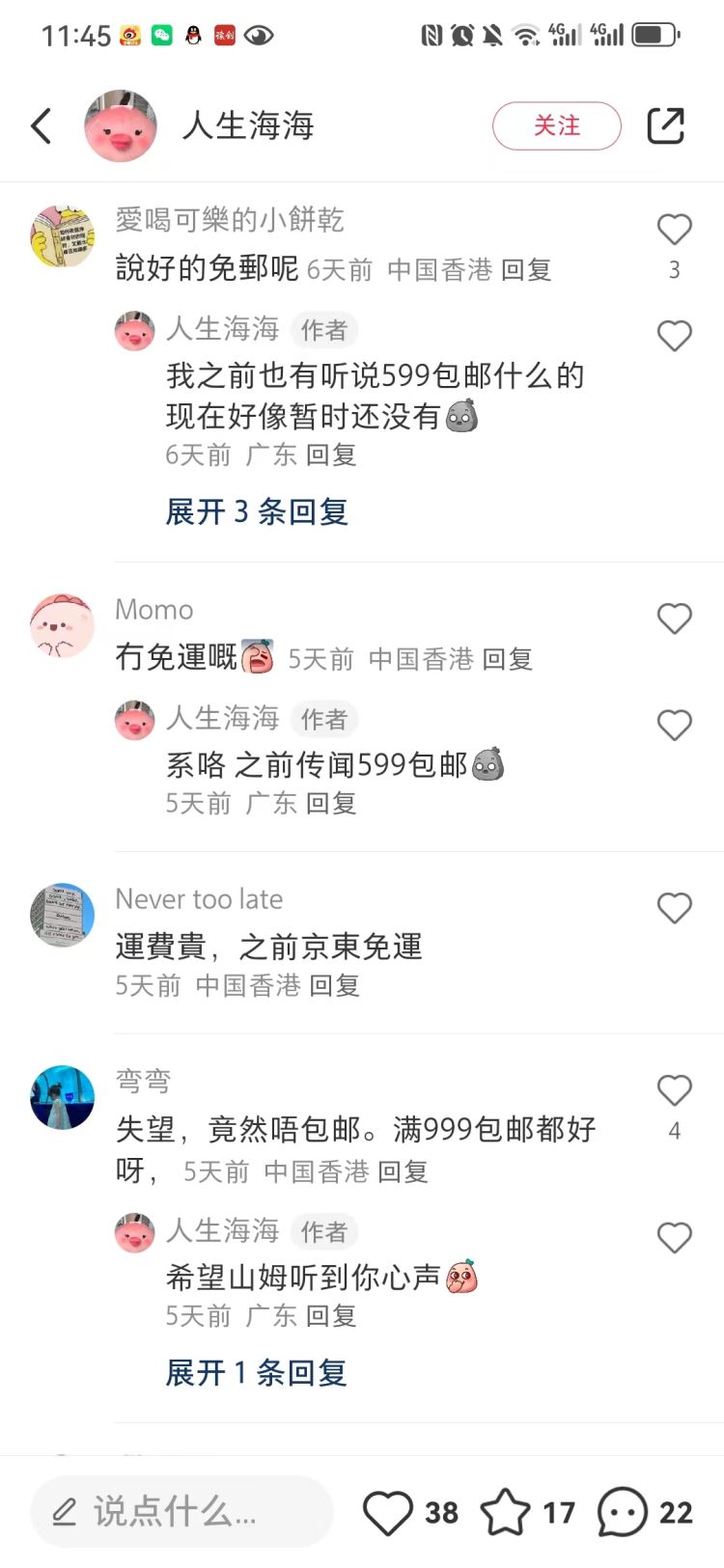
Task: Open the 说点什么 comment input field
Action: click(x=181, y=1512)
